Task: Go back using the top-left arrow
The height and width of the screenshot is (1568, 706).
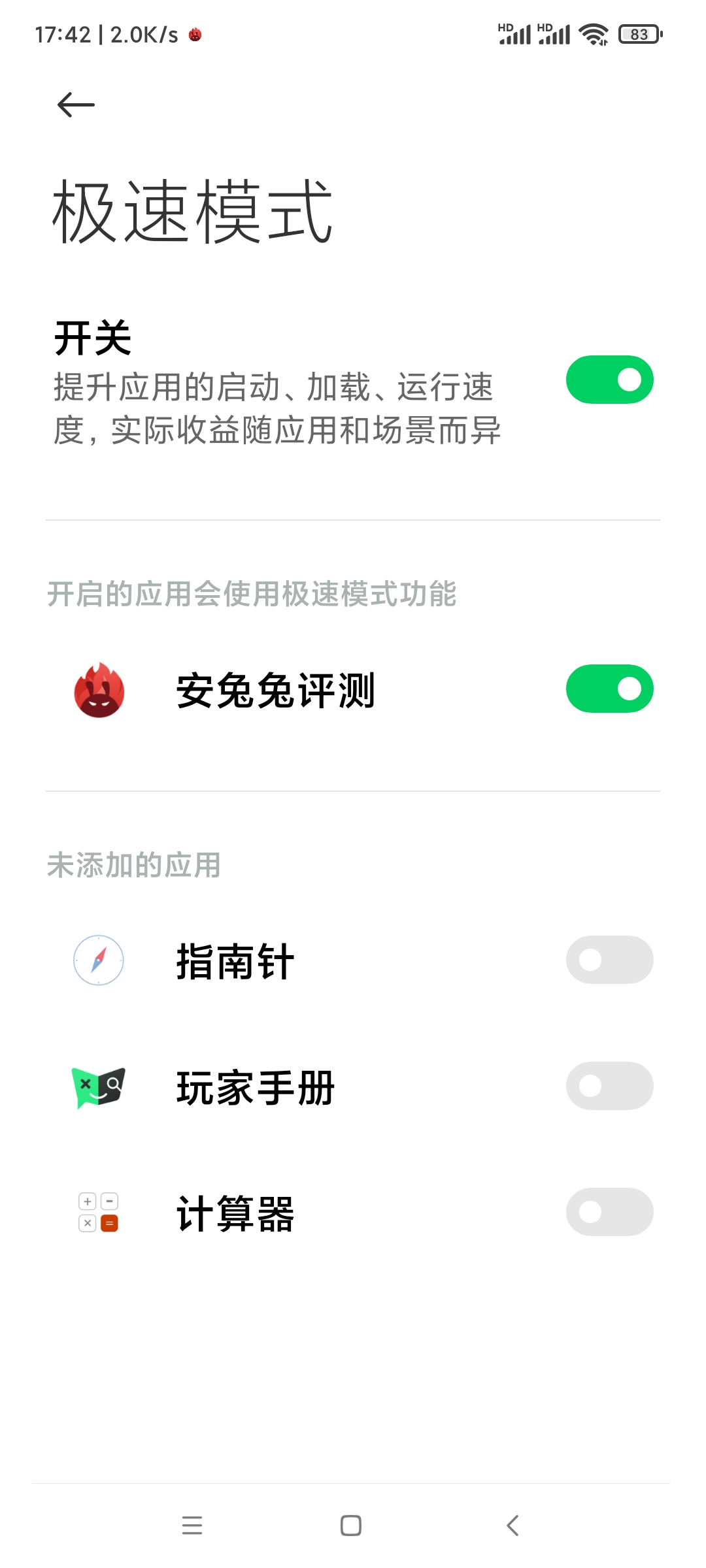Action: coord(76,105)
